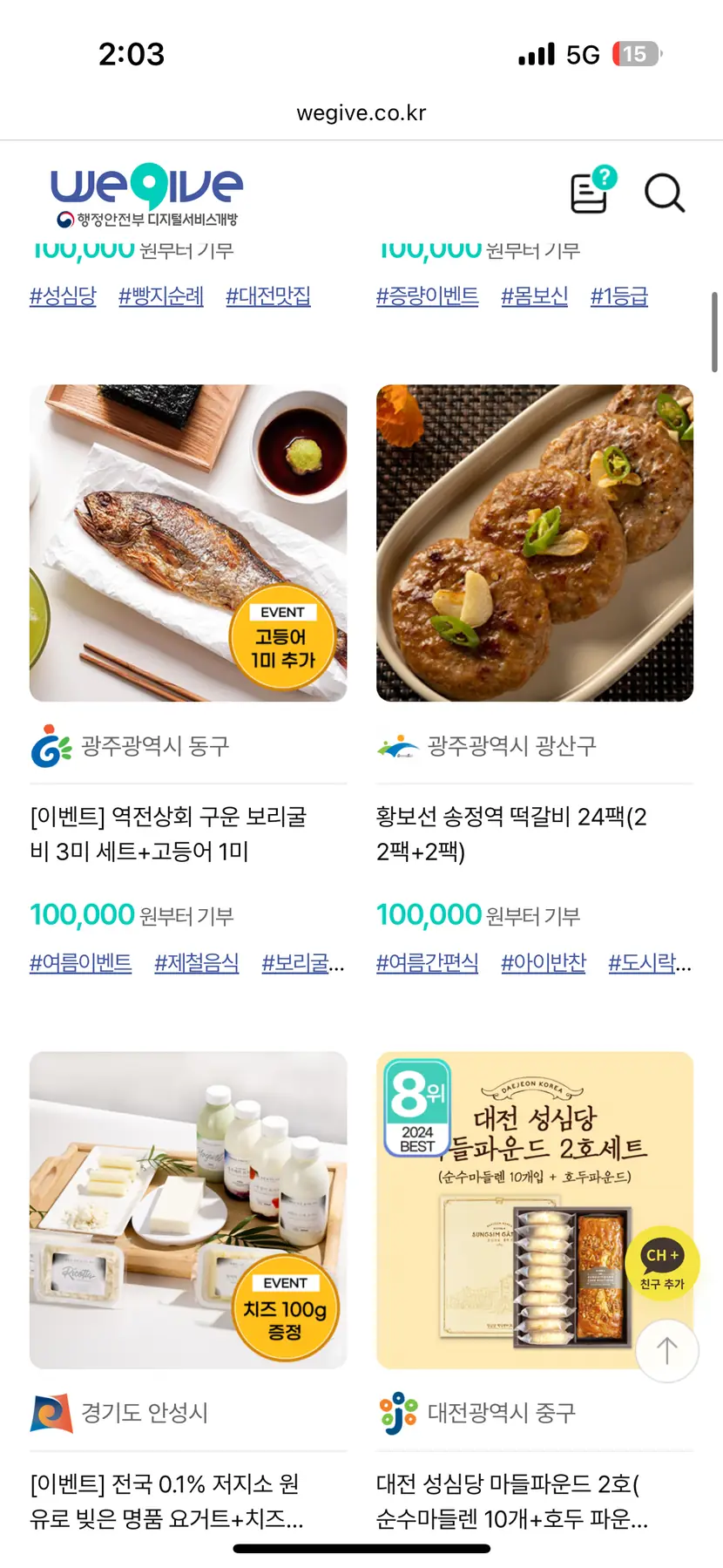
Task: Open the 황보선 송정역 떡갈비 product
Action: (534, 543)
